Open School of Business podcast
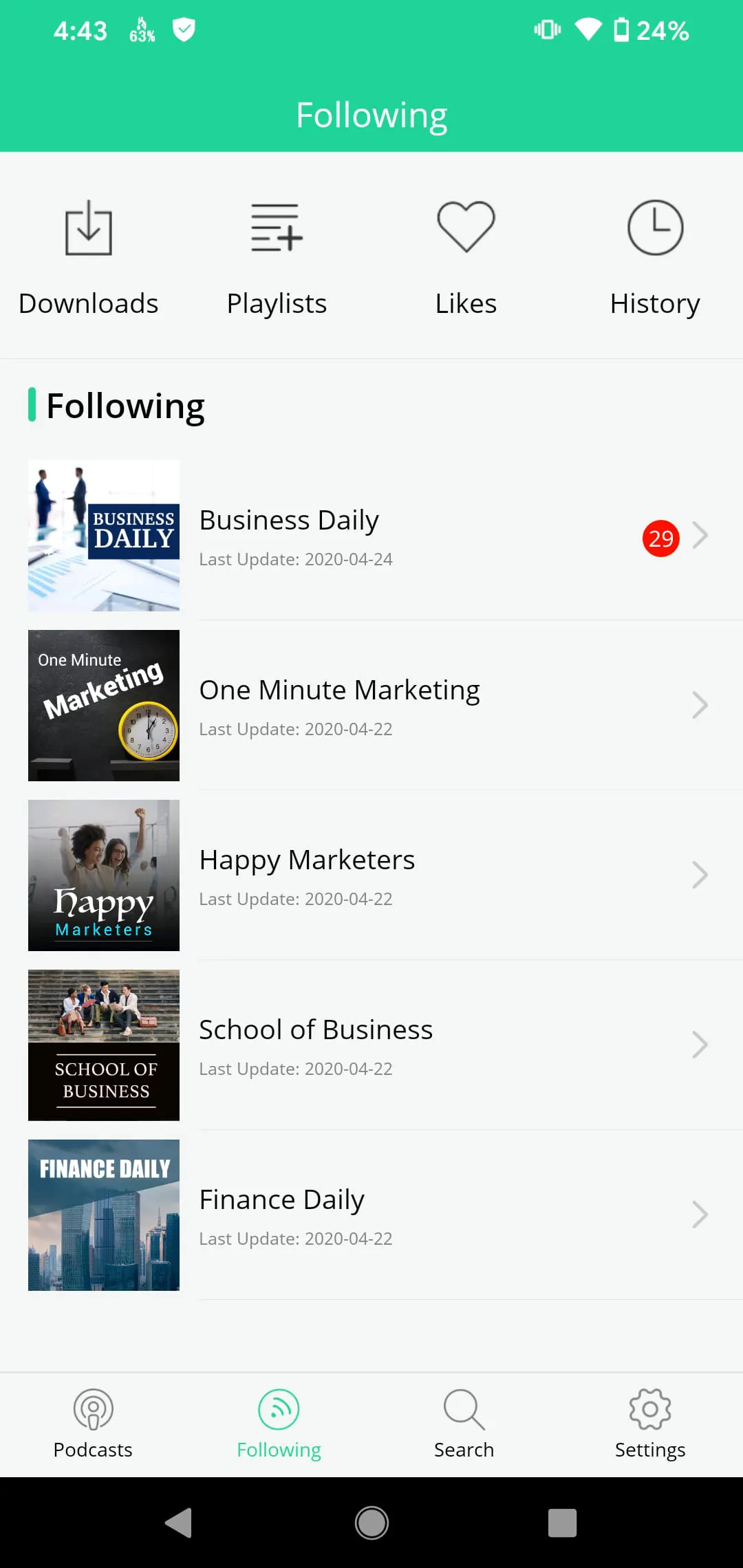This screenshot has width=743, height=1568. click(x=315, y=1030)
